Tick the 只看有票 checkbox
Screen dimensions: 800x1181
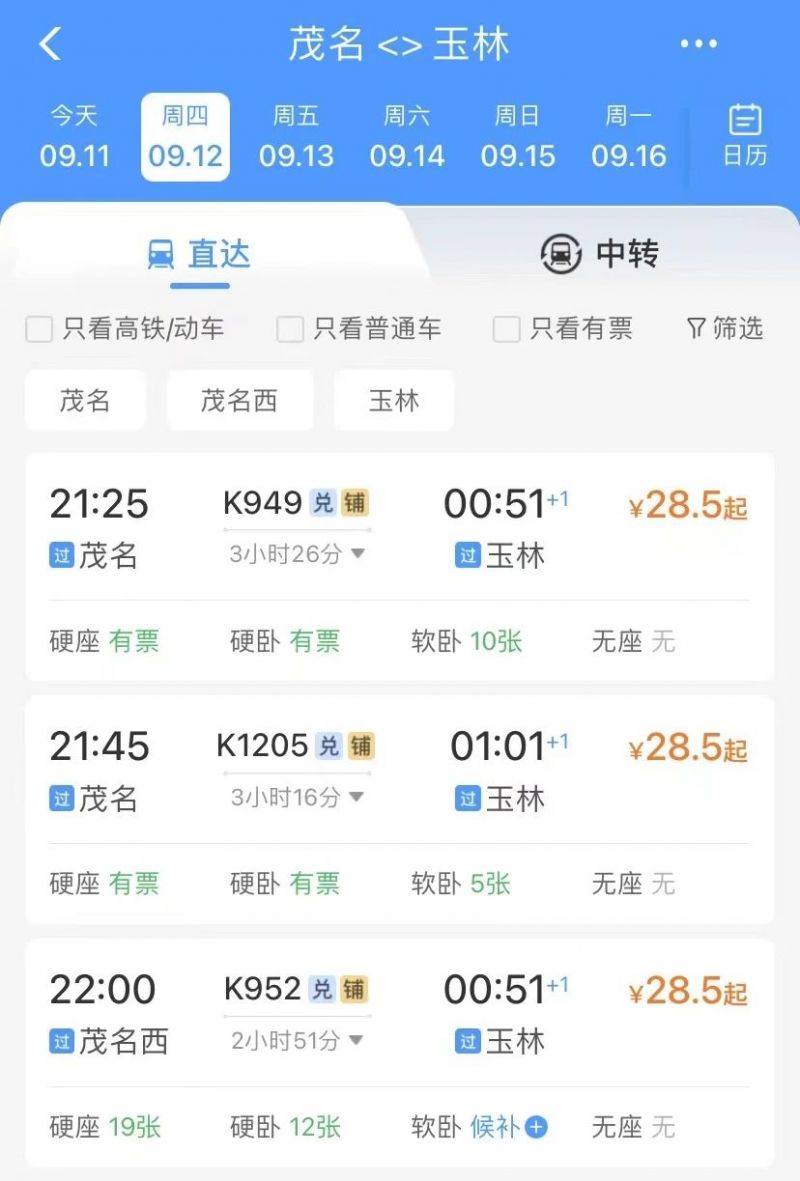[507, 329]
